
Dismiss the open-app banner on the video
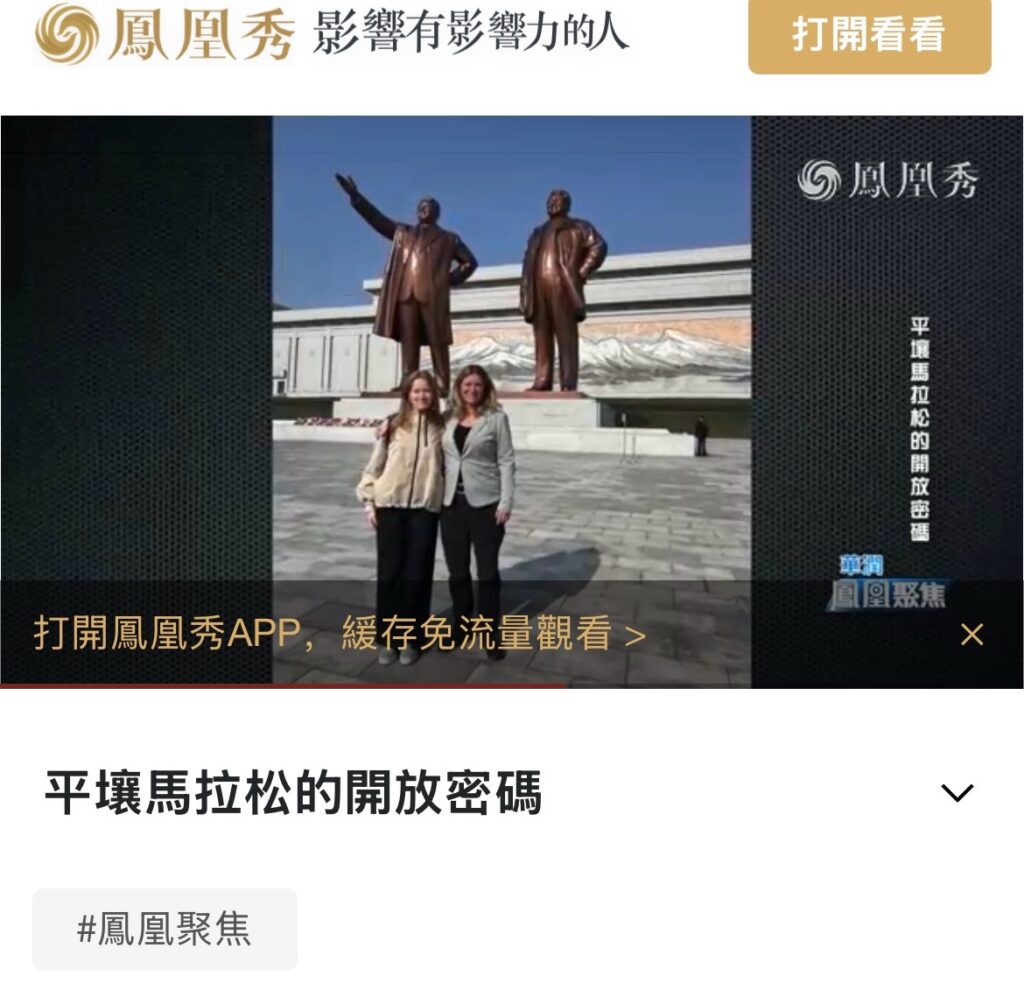pos(971,634)
